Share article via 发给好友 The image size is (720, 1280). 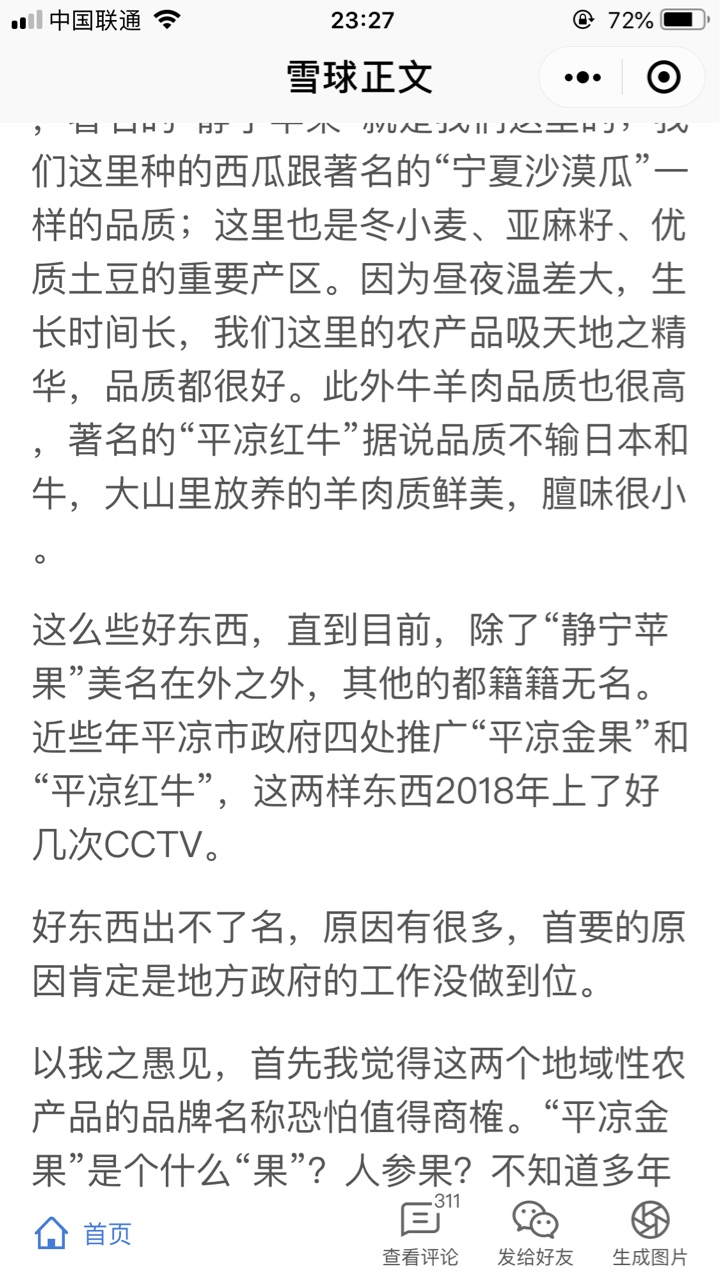[x=535, y=1233]
